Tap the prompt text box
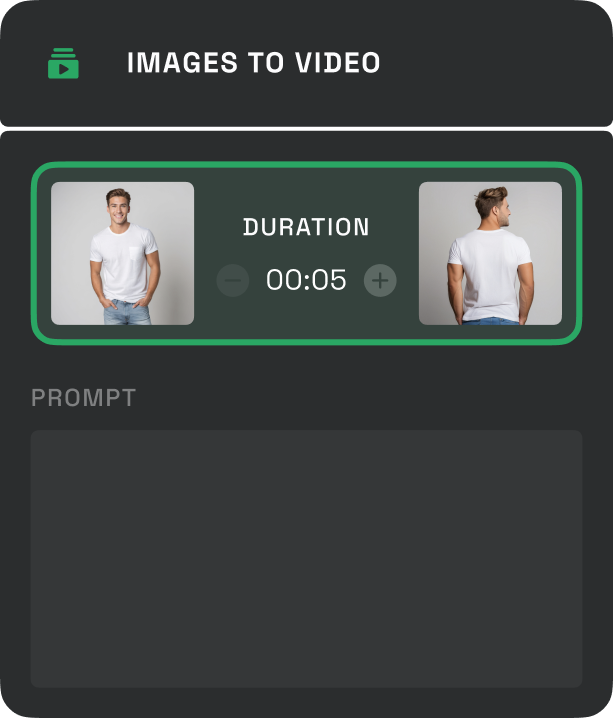614x718 pixels. tap(306, 558)
